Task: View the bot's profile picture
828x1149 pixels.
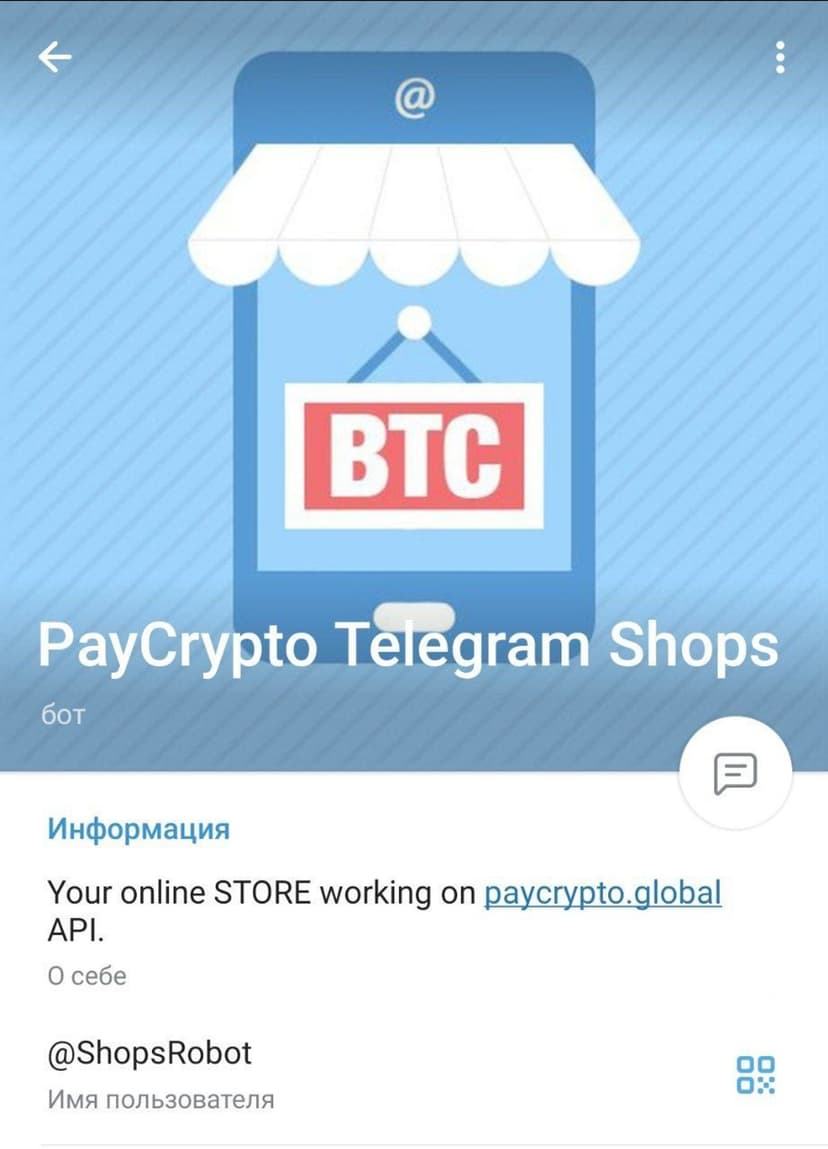Action: tap(414, 350)
